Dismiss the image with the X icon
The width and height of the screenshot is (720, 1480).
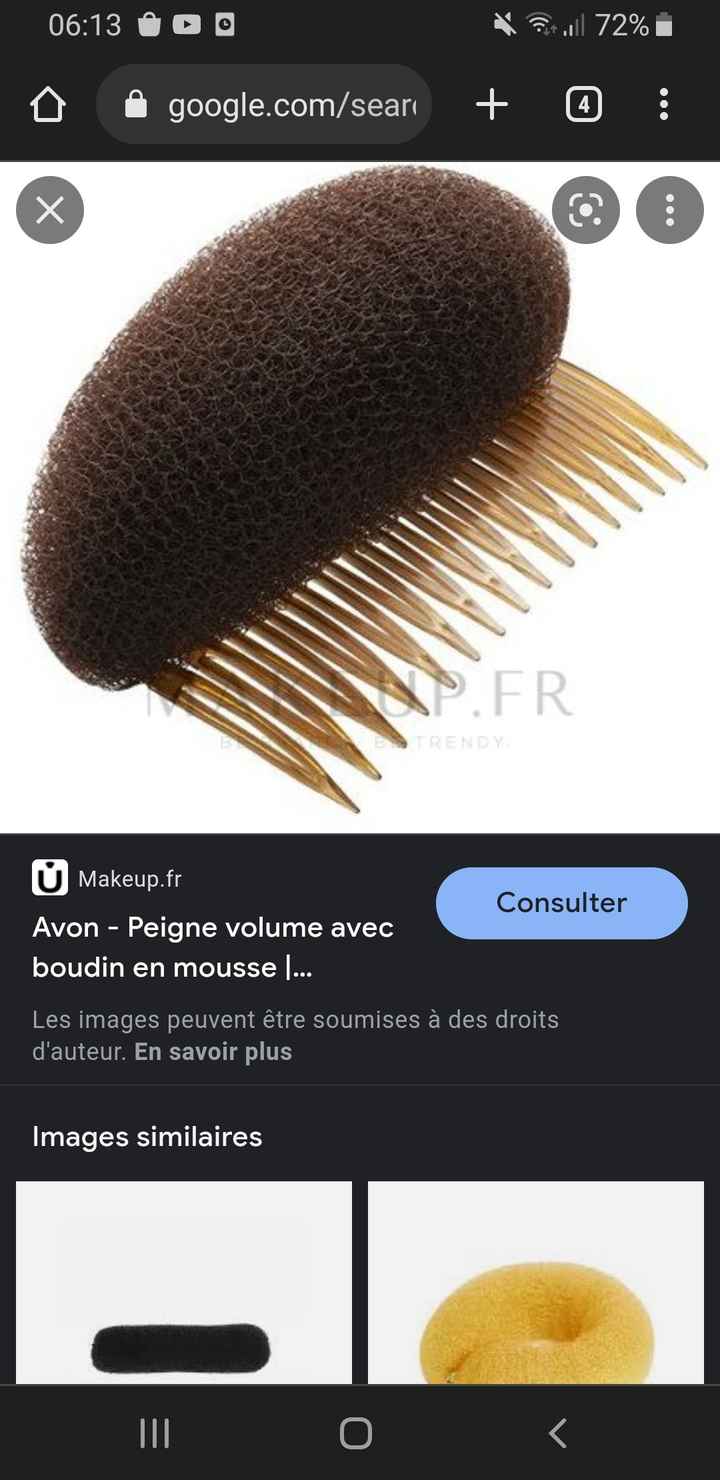[50, 210]
